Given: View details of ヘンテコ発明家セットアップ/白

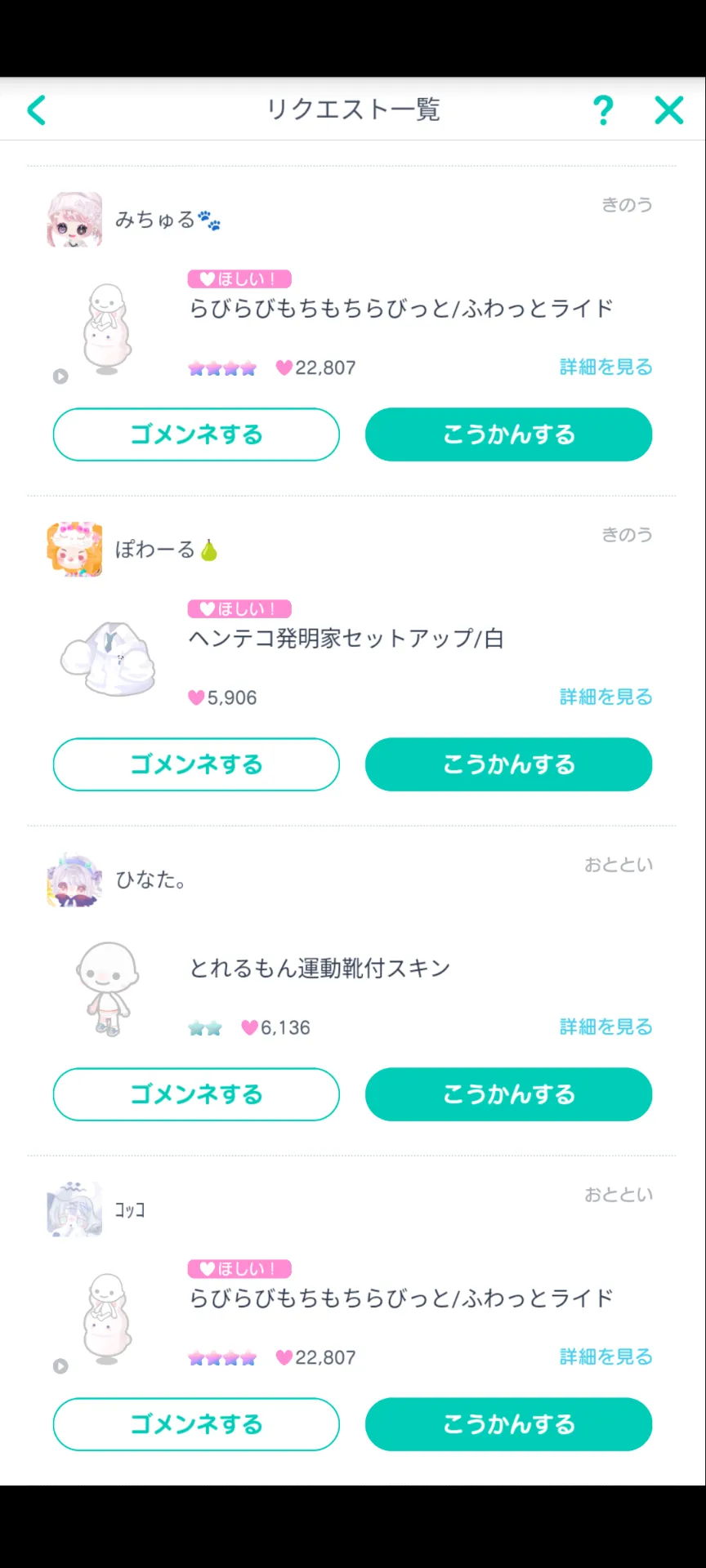Looking at the screenshot, I should pyautogui.click(x=605, y=697).
